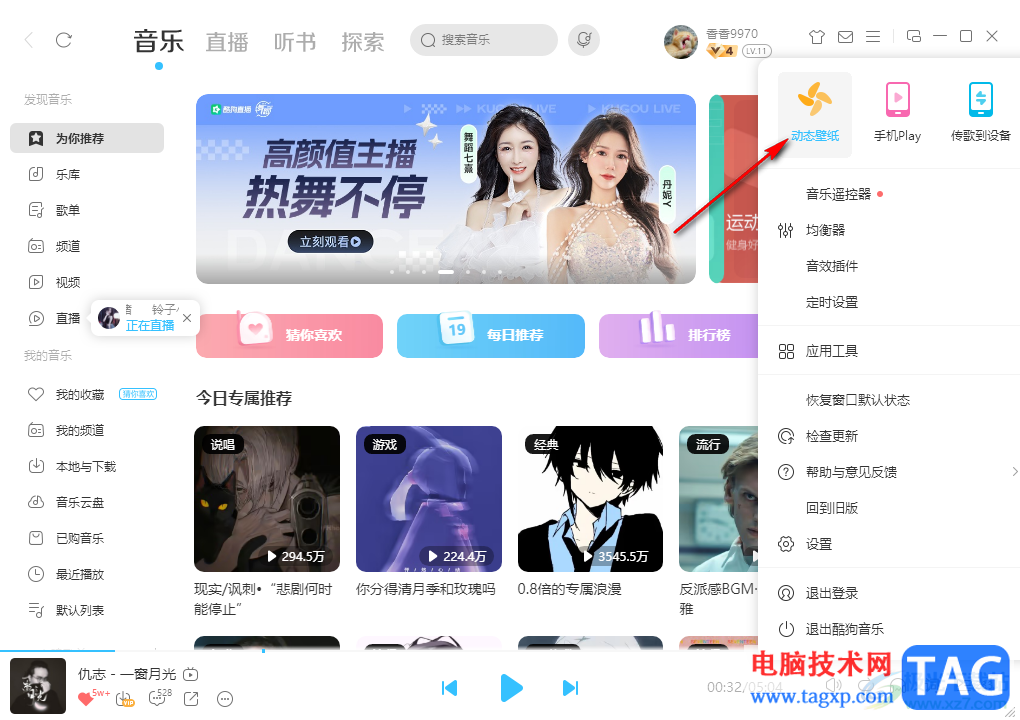Open the 每日推荐 card

490,335
